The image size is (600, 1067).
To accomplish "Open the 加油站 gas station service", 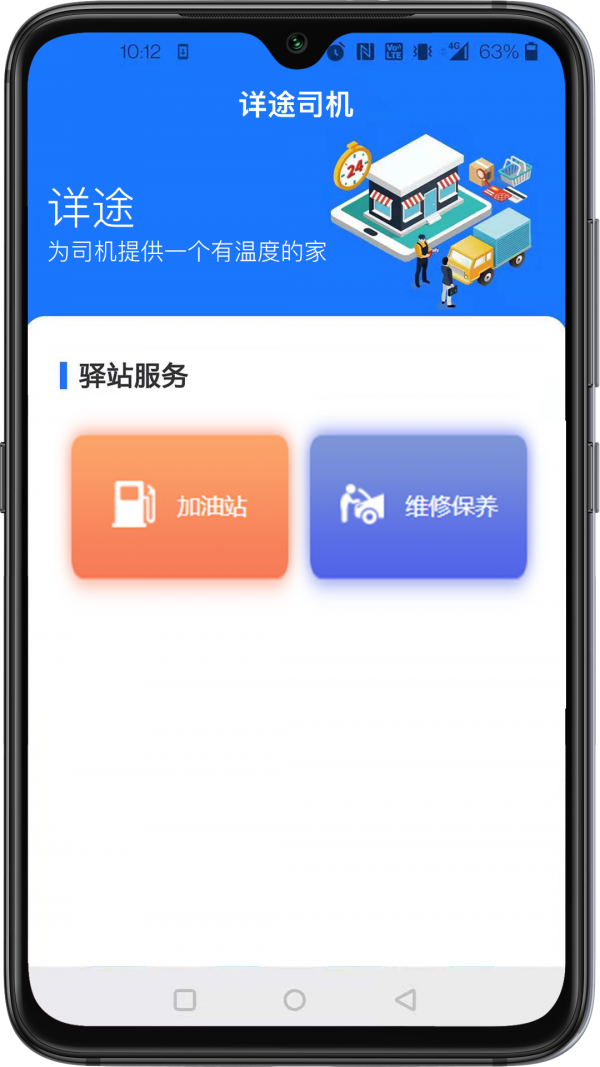I will pyautogui.click(x=180, y=506).
